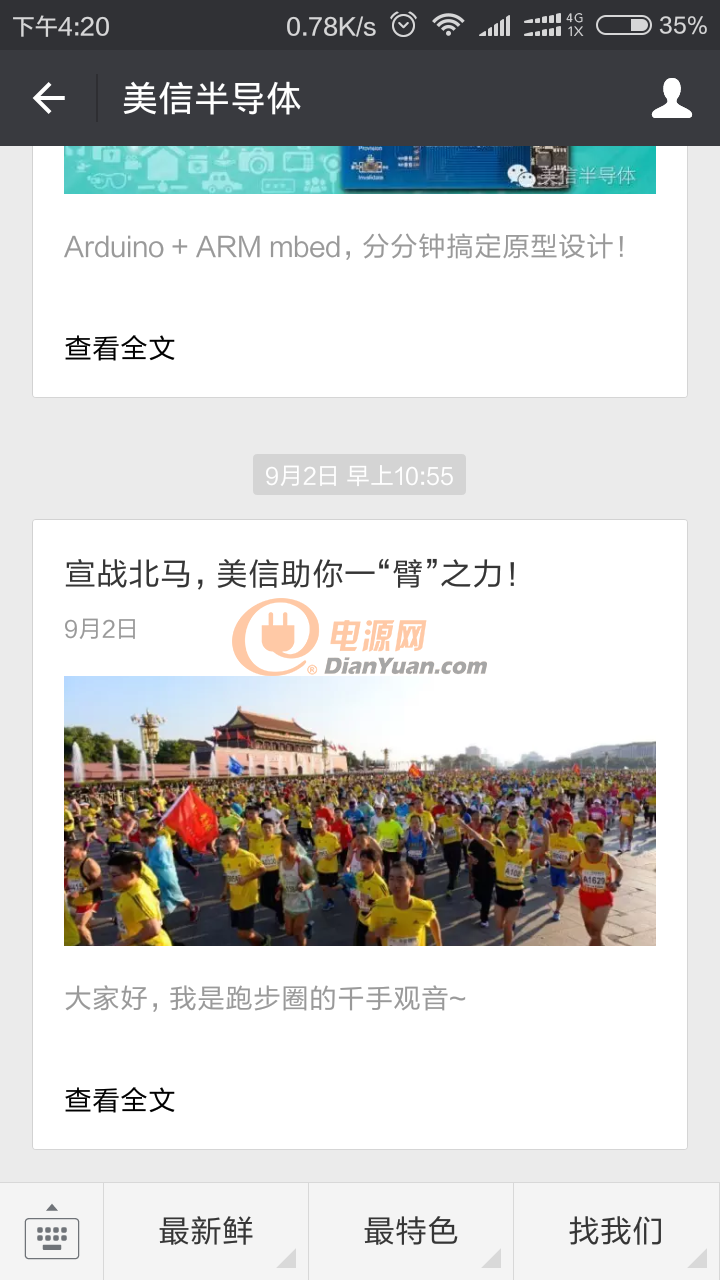Open the 找我们 menu
720x1280 pixels.
(x=617, y=1232)
